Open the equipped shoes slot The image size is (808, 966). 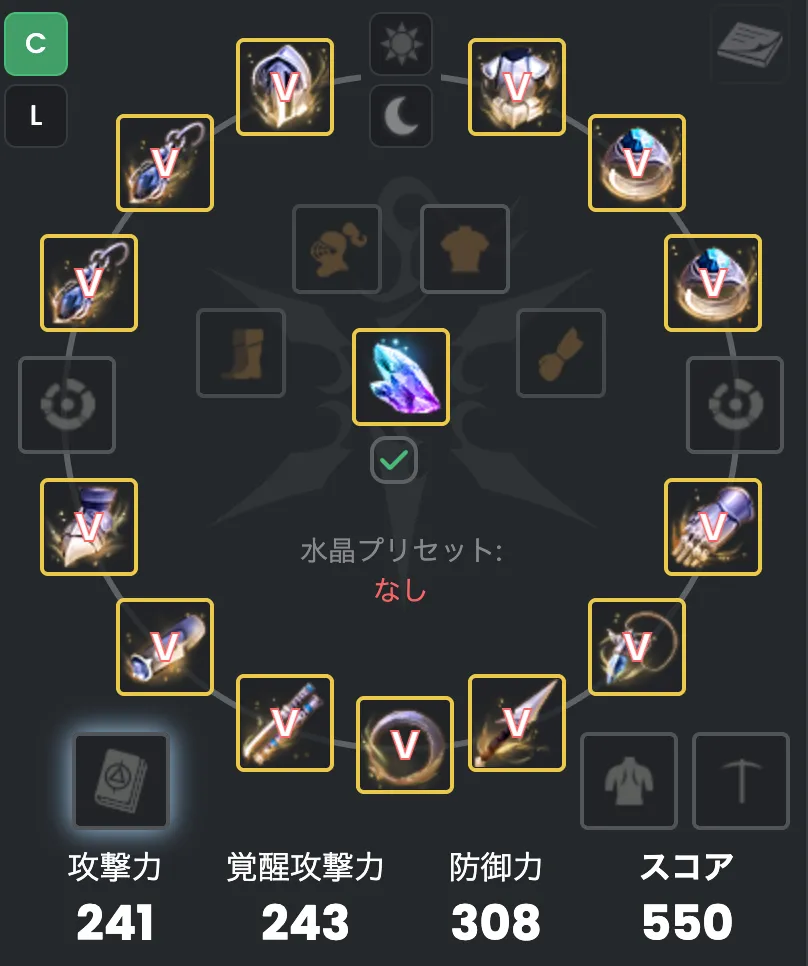click(89, 526)
